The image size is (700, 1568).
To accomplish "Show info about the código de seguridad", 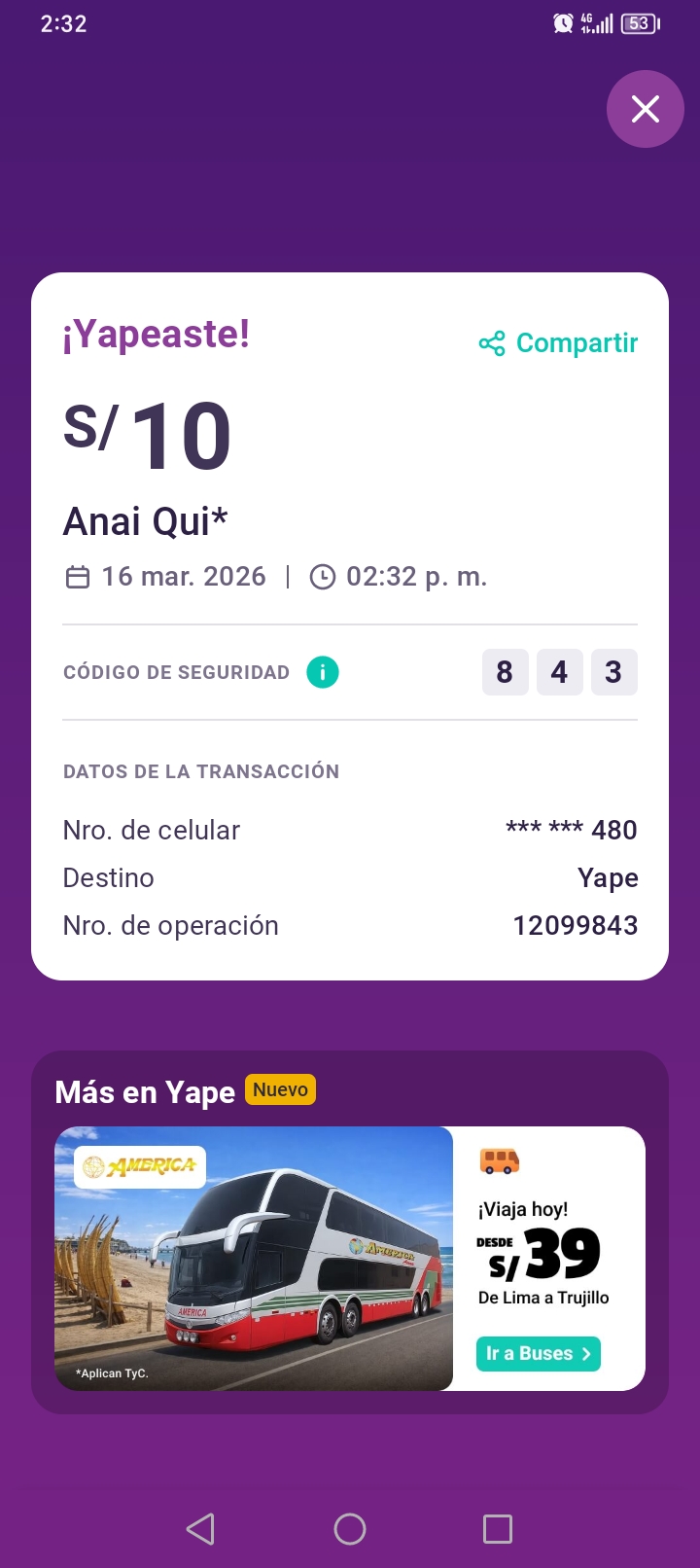I will (323, 672).
